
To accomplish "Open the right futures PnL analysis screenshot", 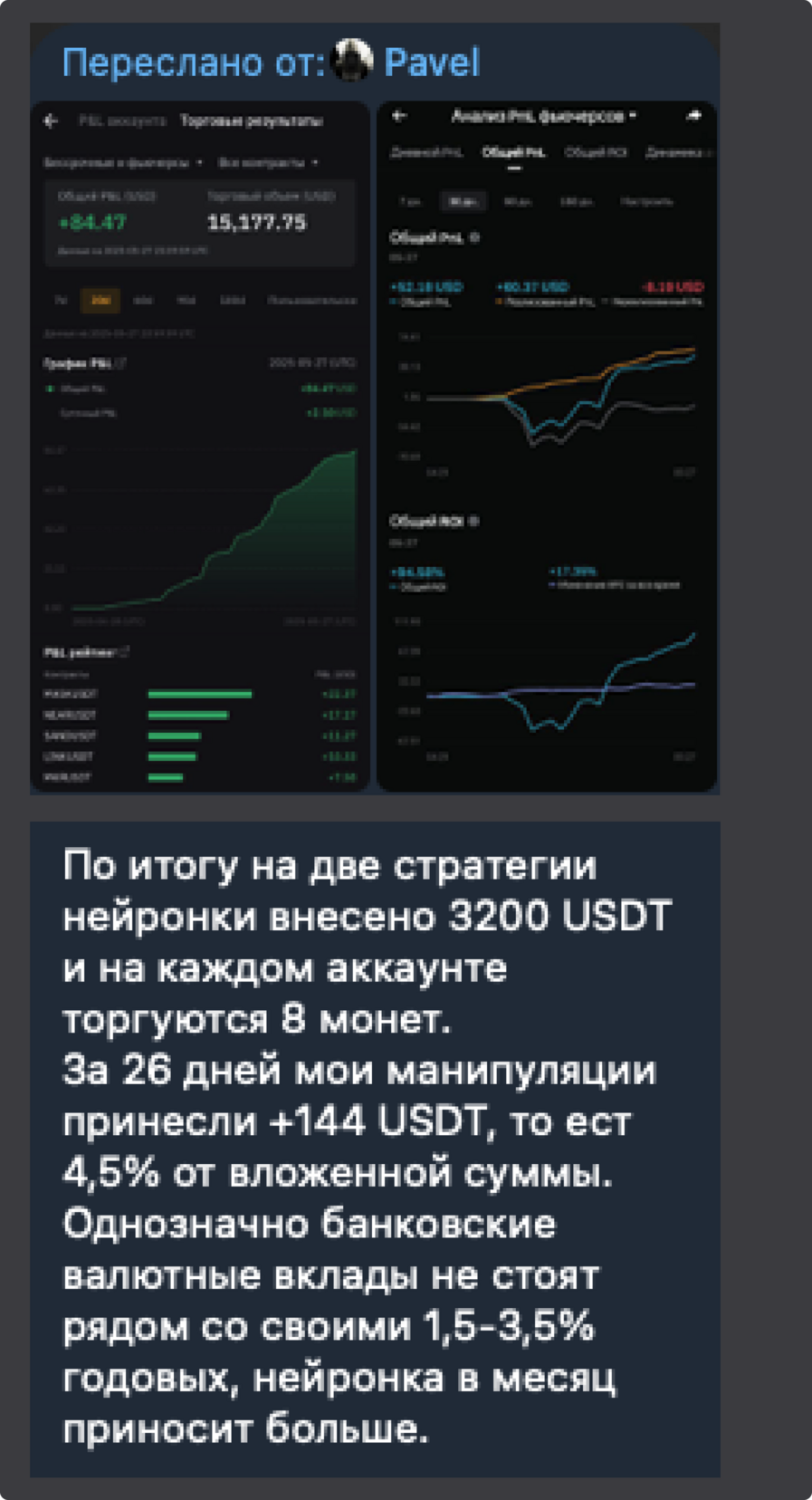I will click(x=546, y=446).
